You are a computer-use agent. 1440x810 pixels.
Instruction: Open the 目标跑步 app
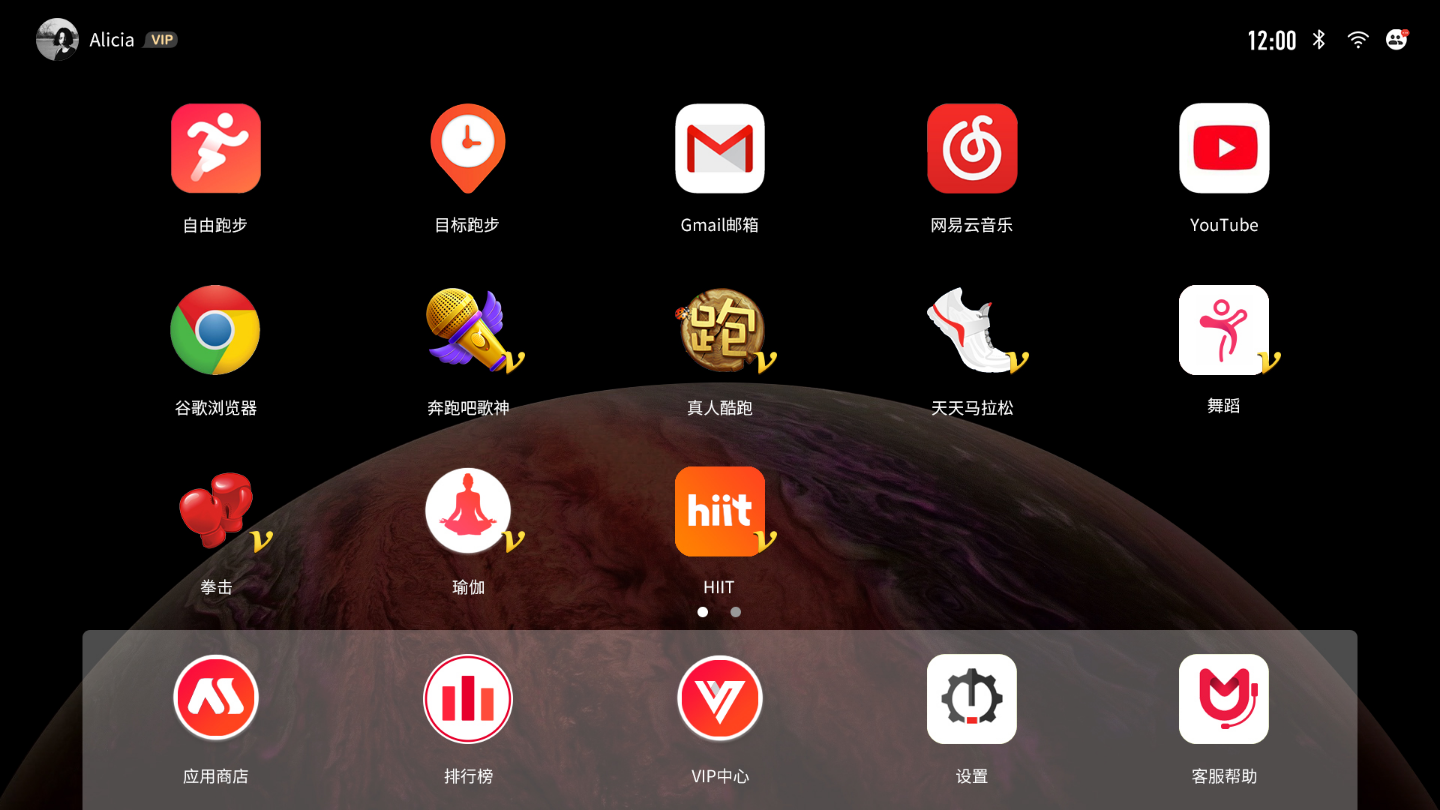(x=468, y=148)
